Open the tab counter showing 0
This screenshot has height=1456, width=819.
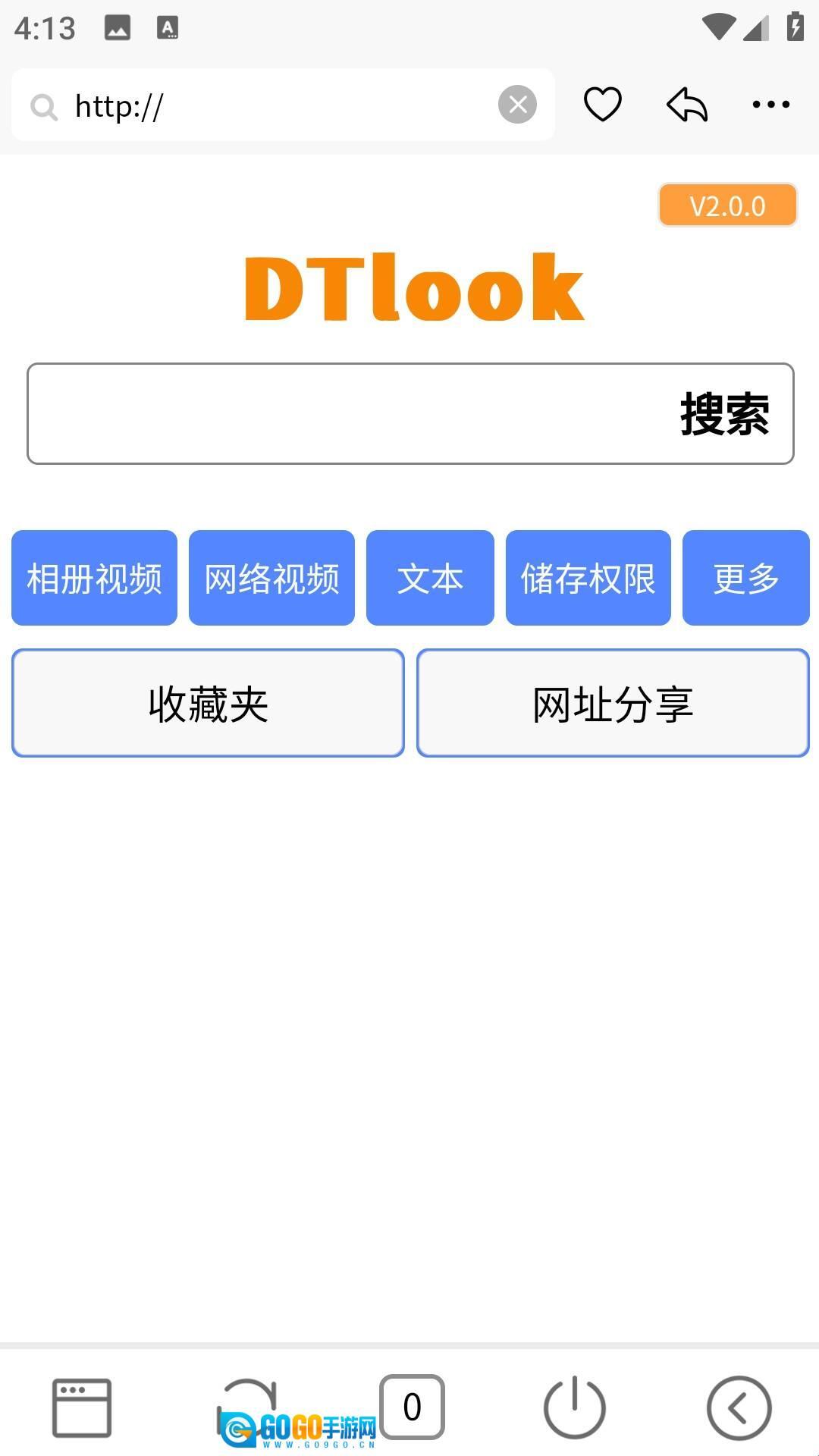[x=412, y=1407]
